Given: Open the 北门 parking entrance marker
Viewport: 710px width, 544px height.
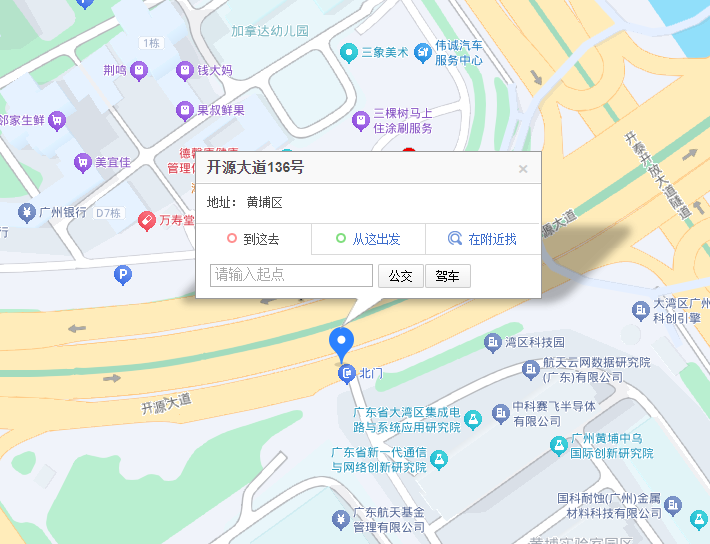Looking at the screenshot, I should (x=347, y=374).
